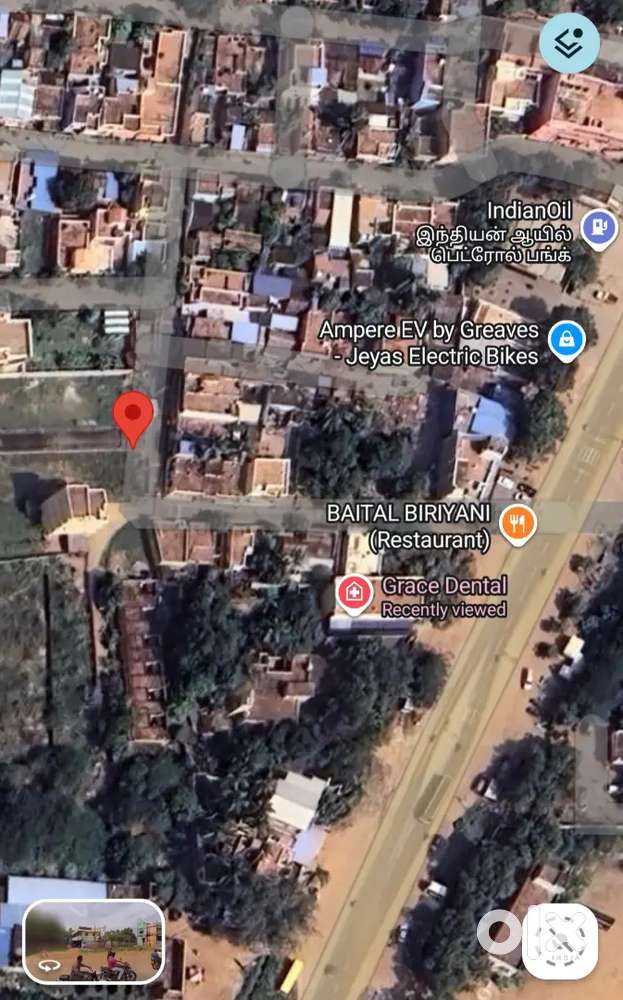Open the map layers button
Screen dimensions: 623x1000
[x=569, y=43]
